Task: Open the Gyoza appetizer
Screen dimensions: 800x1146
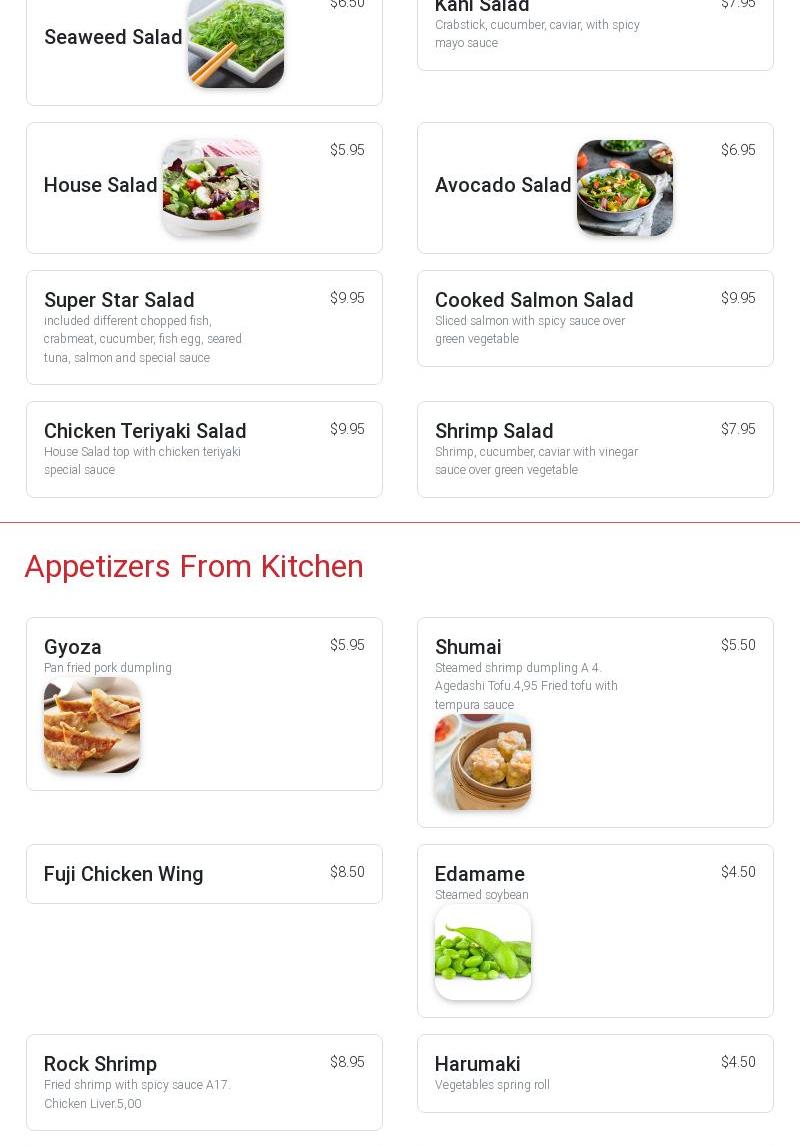Action: click(204, 703)
